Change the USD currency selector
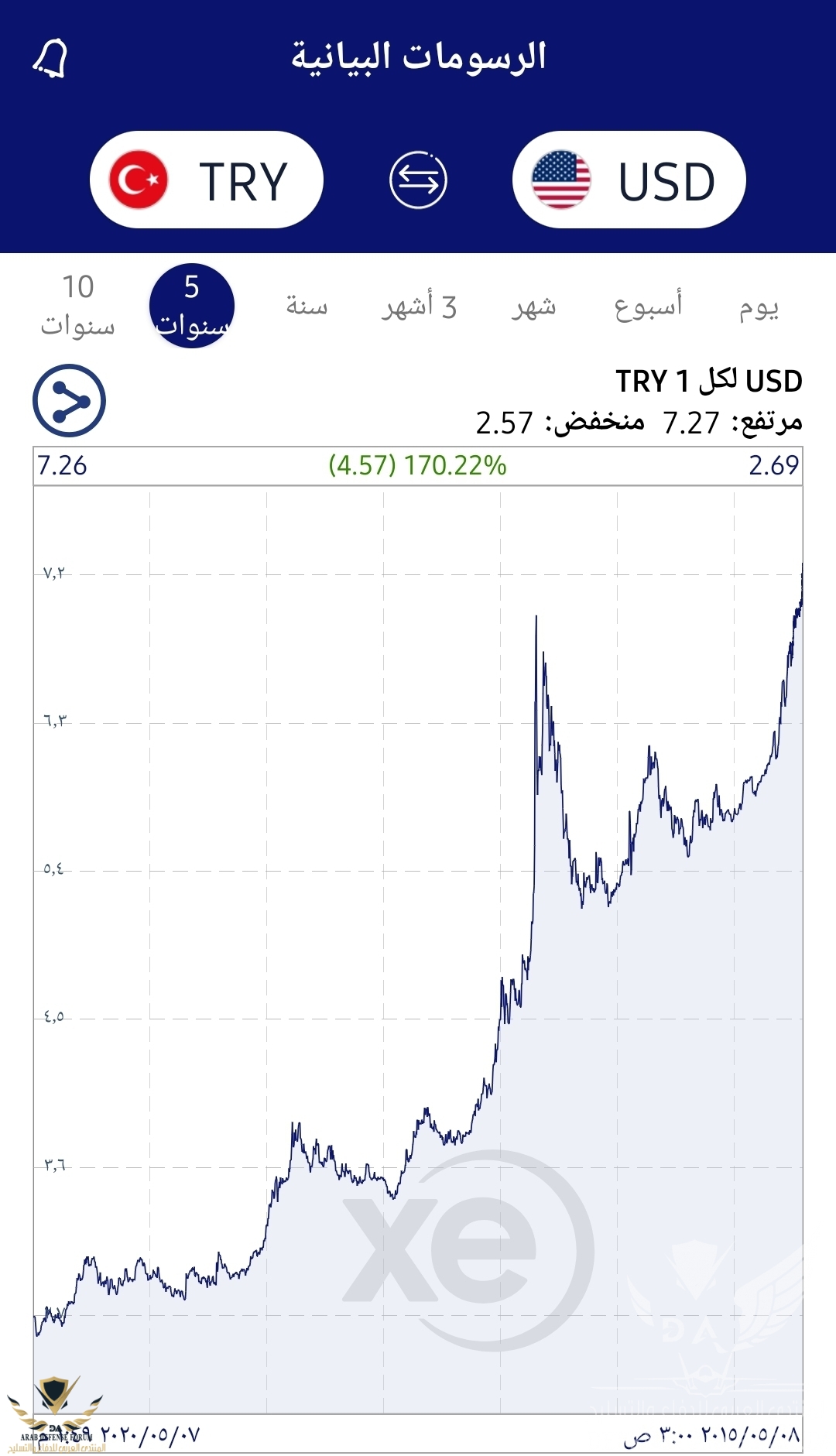This screenshot has height=1456, width=836. tap(629, 180)
